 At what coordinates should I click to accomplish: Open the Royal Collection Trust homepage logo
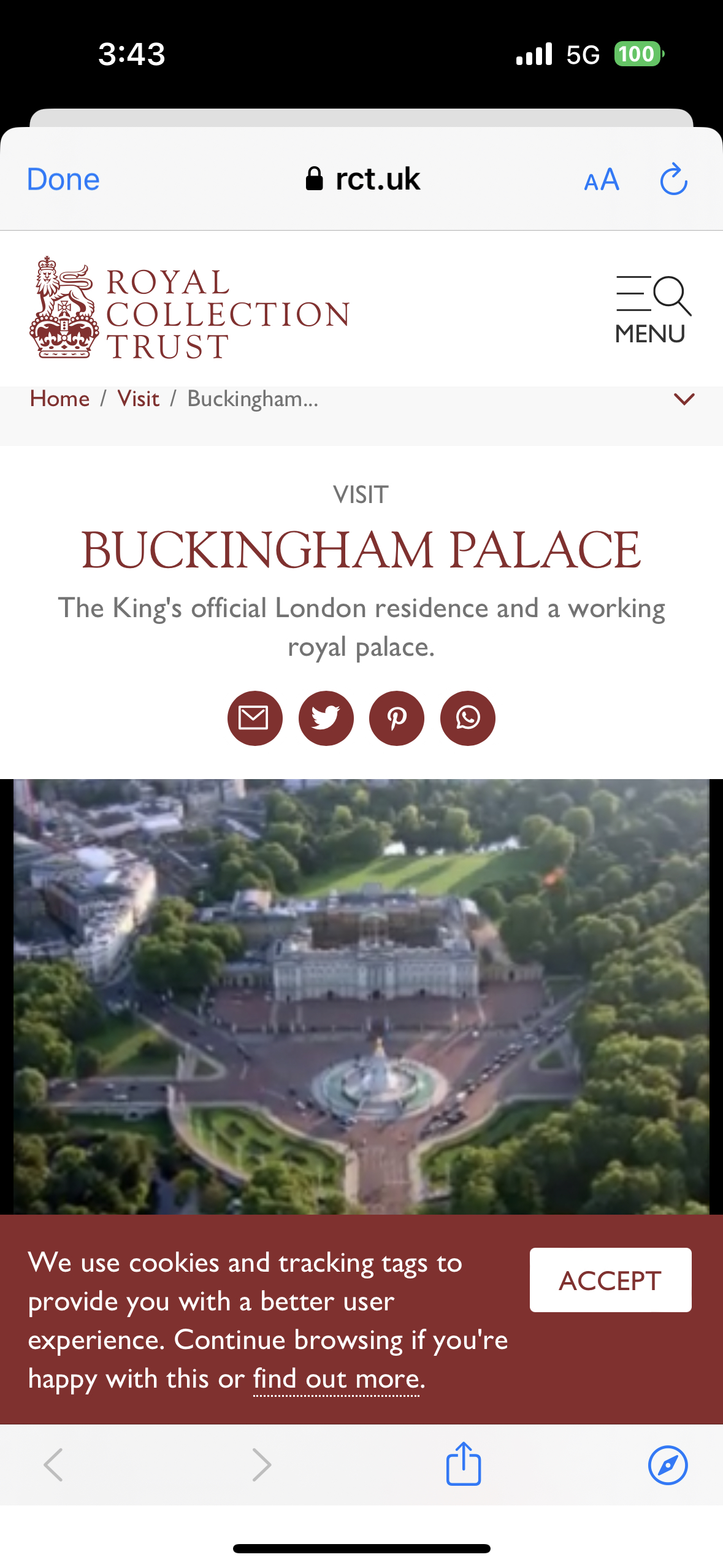[190, 309]
